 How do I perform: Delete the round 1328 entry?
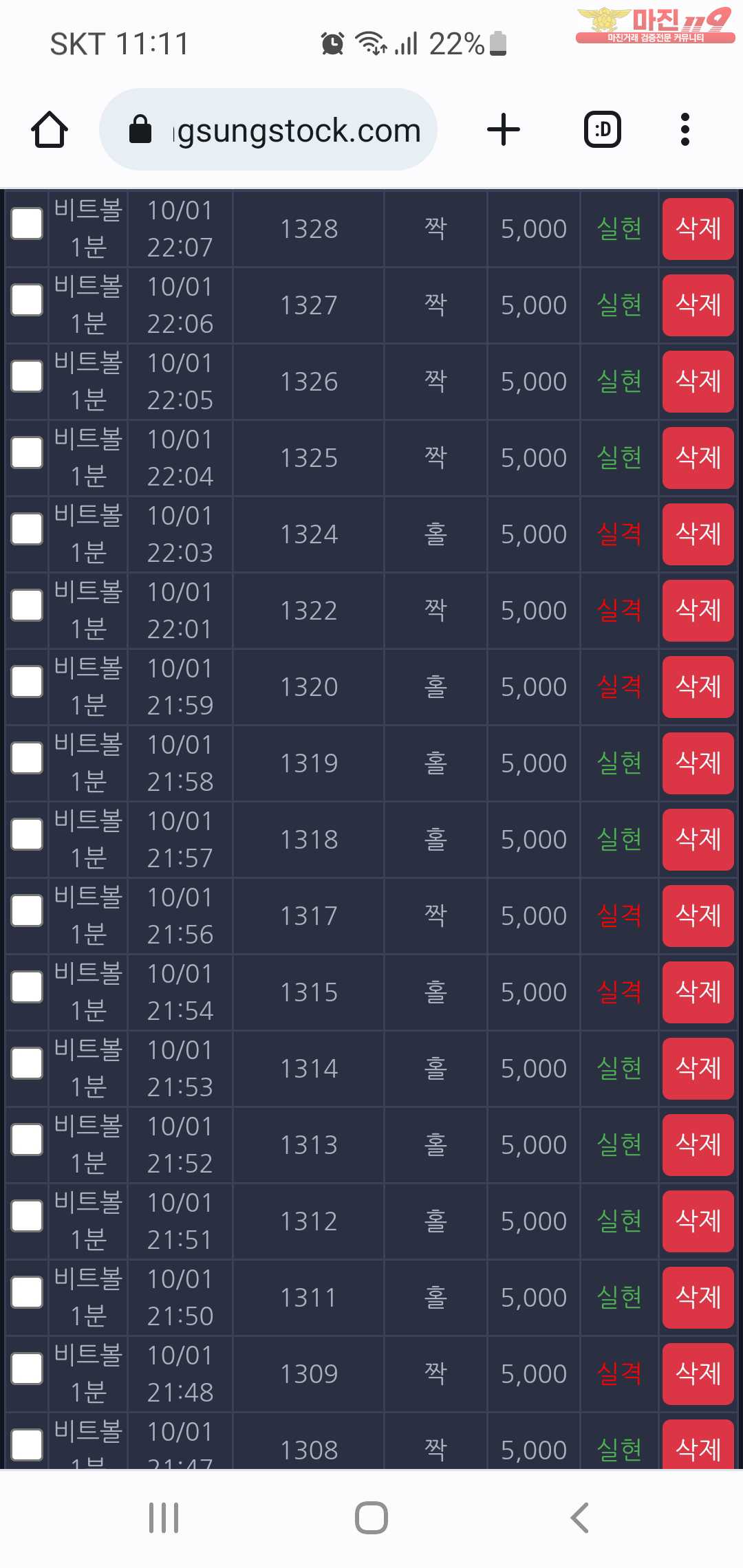(698, 228)
